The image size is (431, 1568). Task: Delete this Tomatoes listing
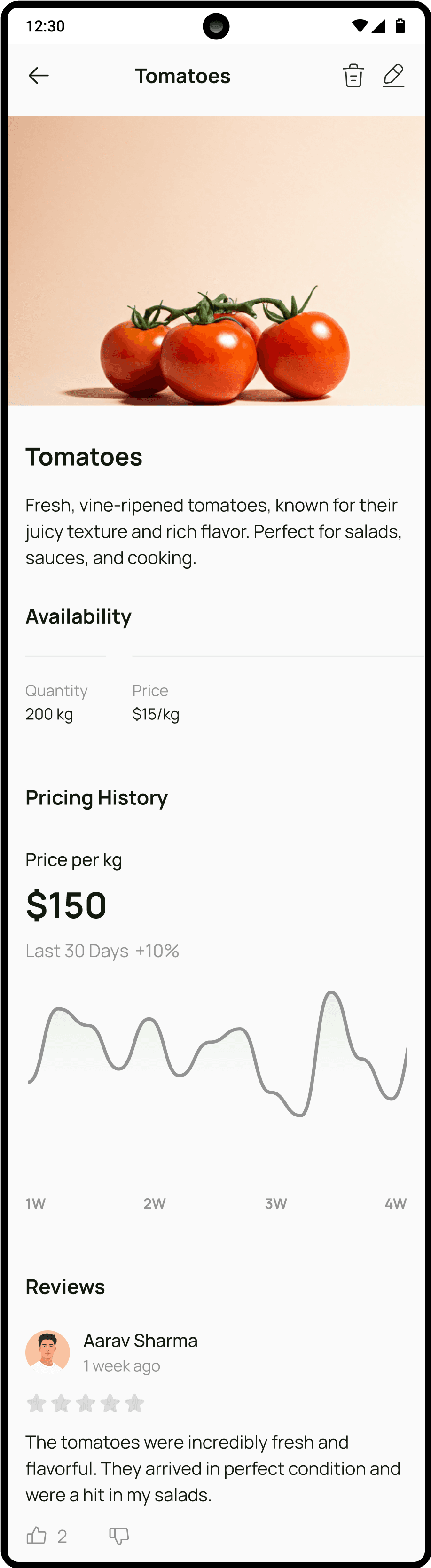coord(353,76)
